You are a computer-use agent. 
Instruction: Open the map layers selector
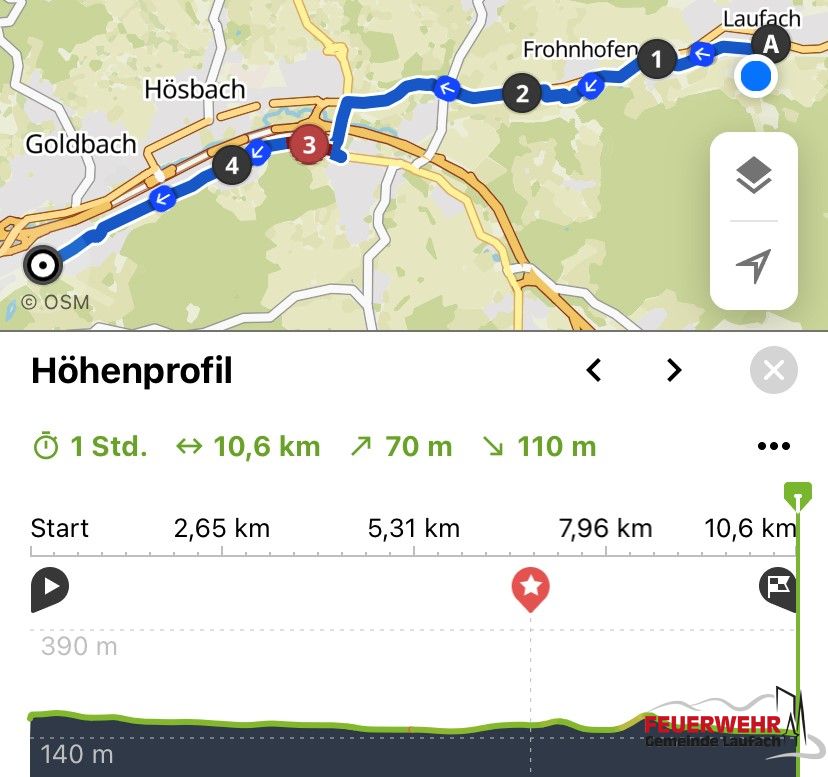tap(754, 176)
